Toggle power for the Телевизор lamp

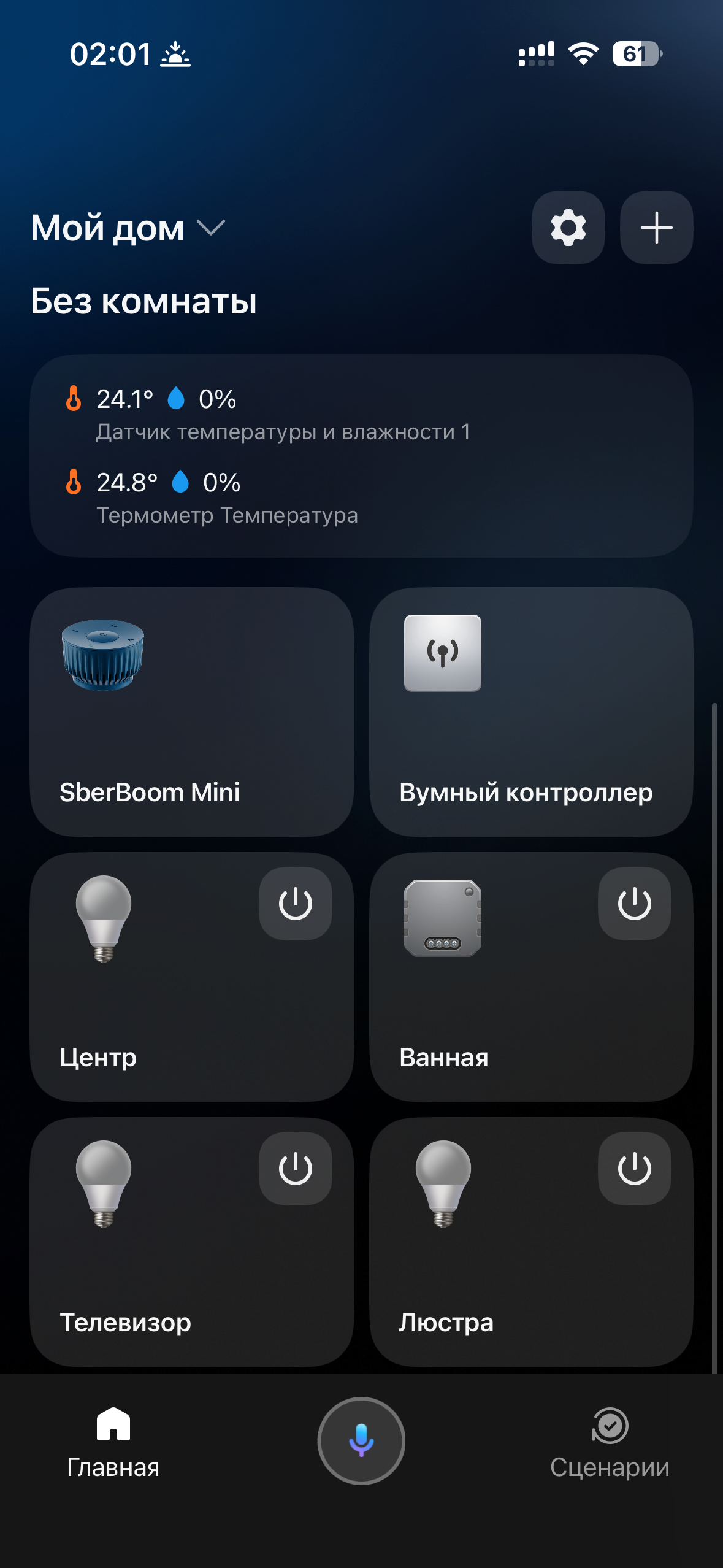tap(295, 1168)
